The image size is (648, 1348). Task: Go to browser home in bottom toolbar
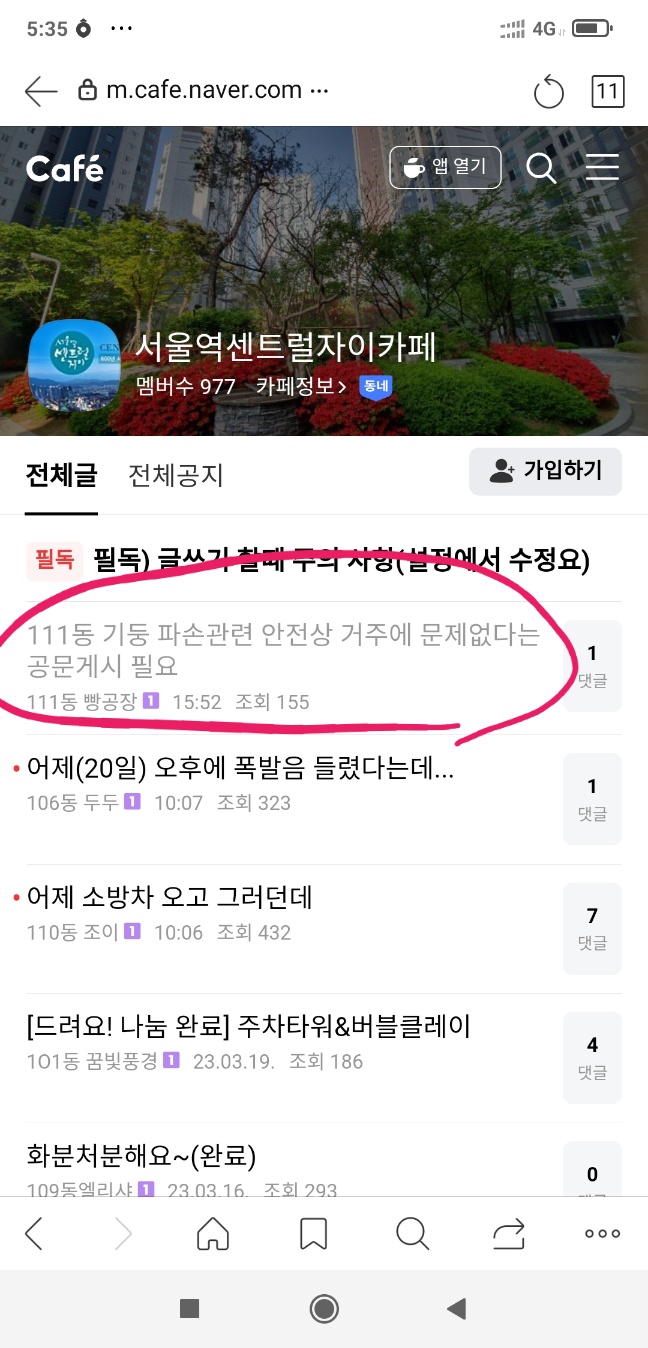tap(213, 1234)
